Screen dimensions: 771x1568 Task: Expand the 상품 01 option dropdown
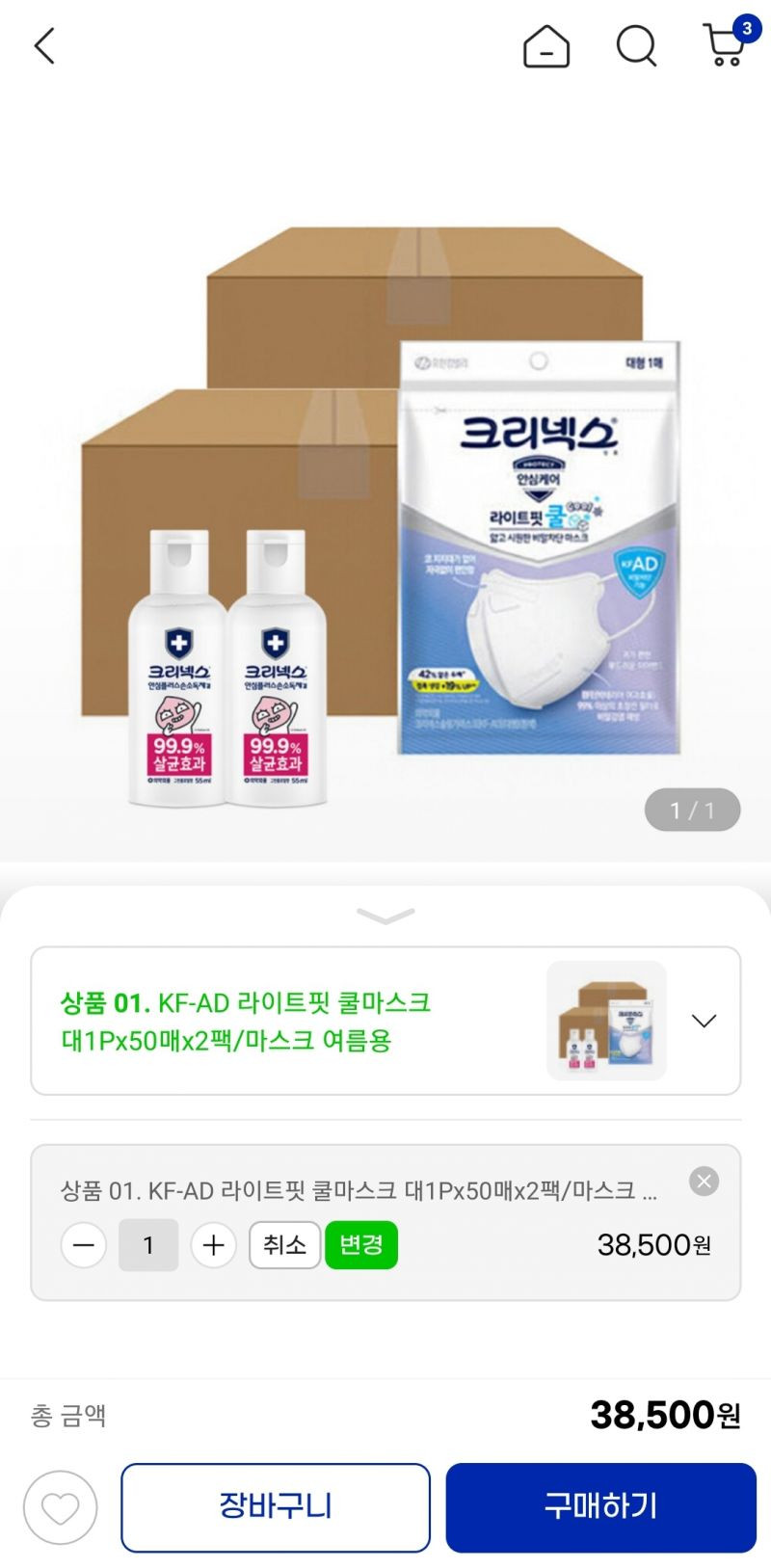[704, 1021]
